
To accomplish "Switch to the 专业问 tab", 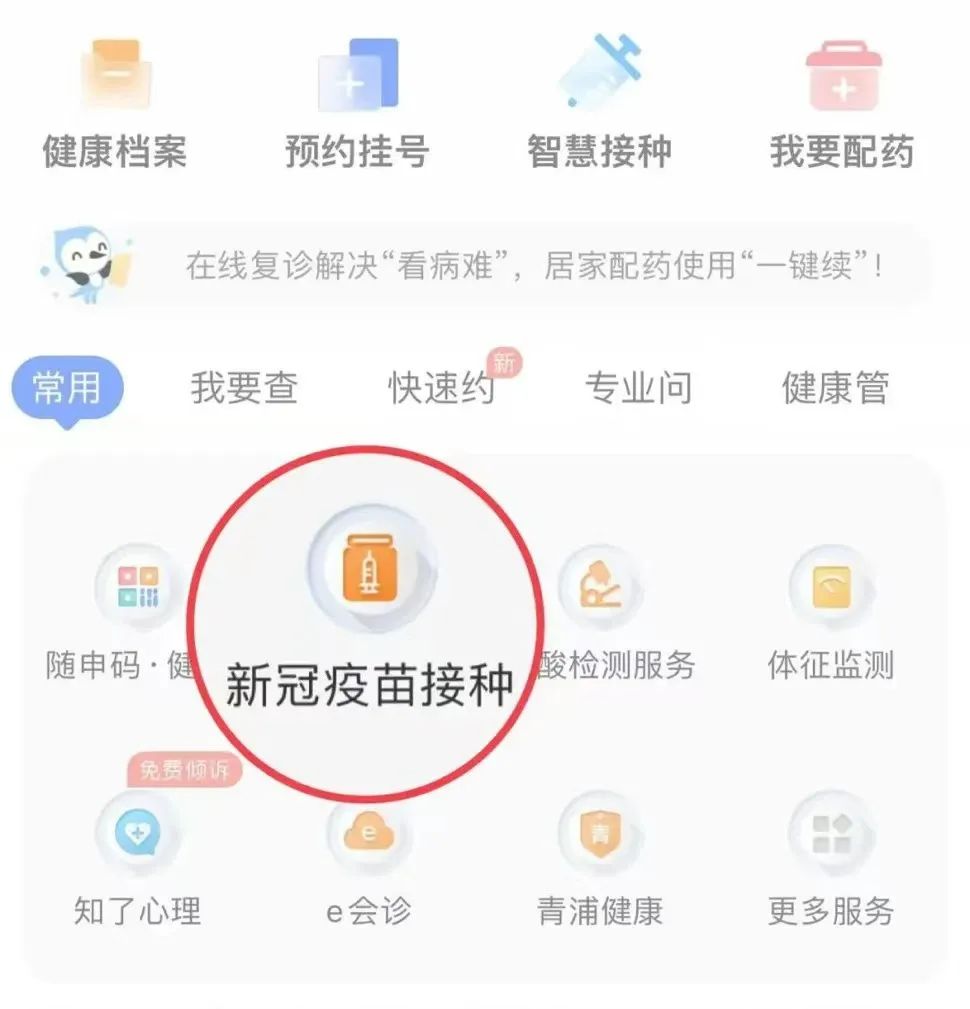I will [638, 389].
